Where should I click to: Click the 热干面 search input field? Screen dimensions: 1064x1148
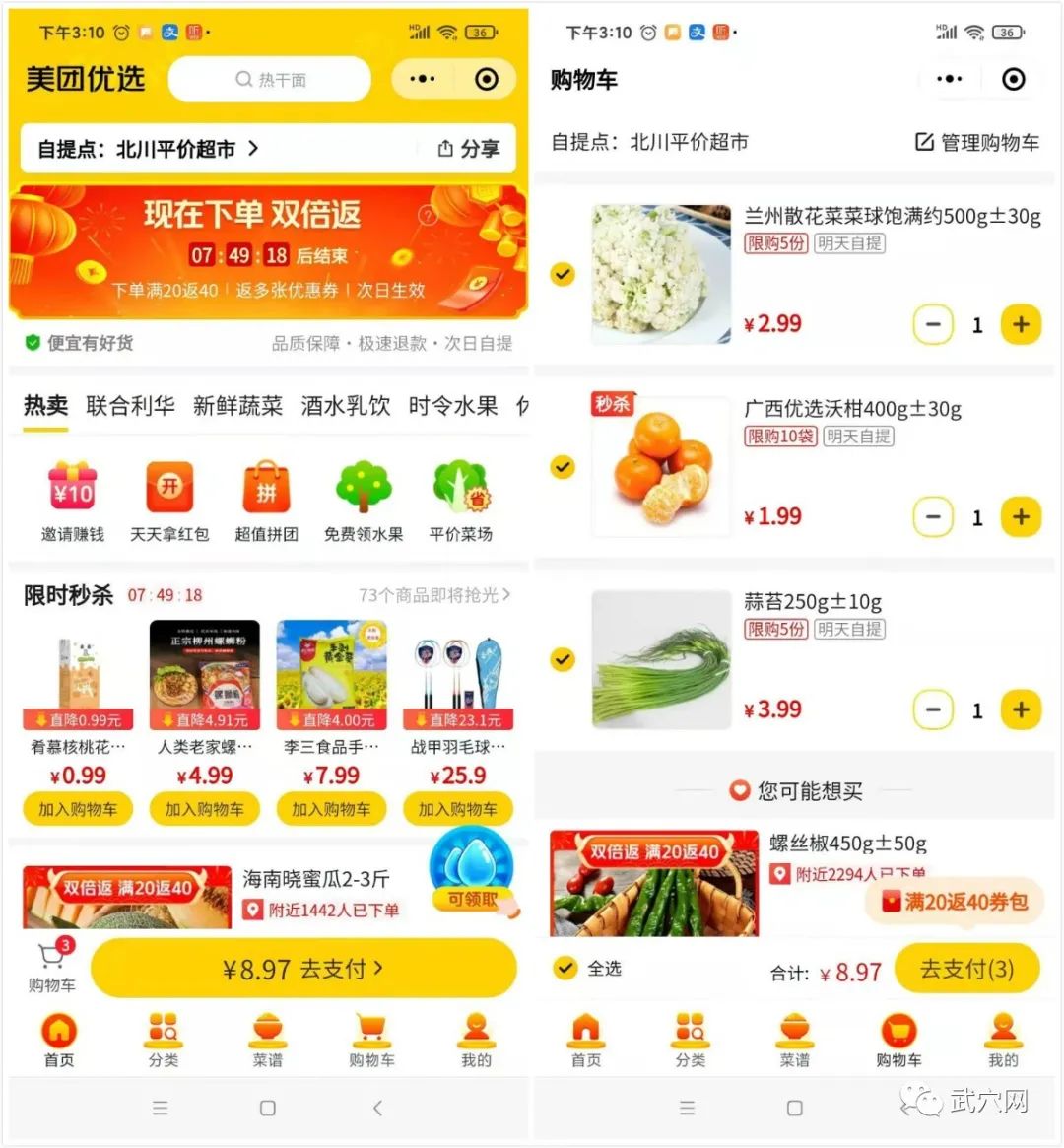(269, 79)
